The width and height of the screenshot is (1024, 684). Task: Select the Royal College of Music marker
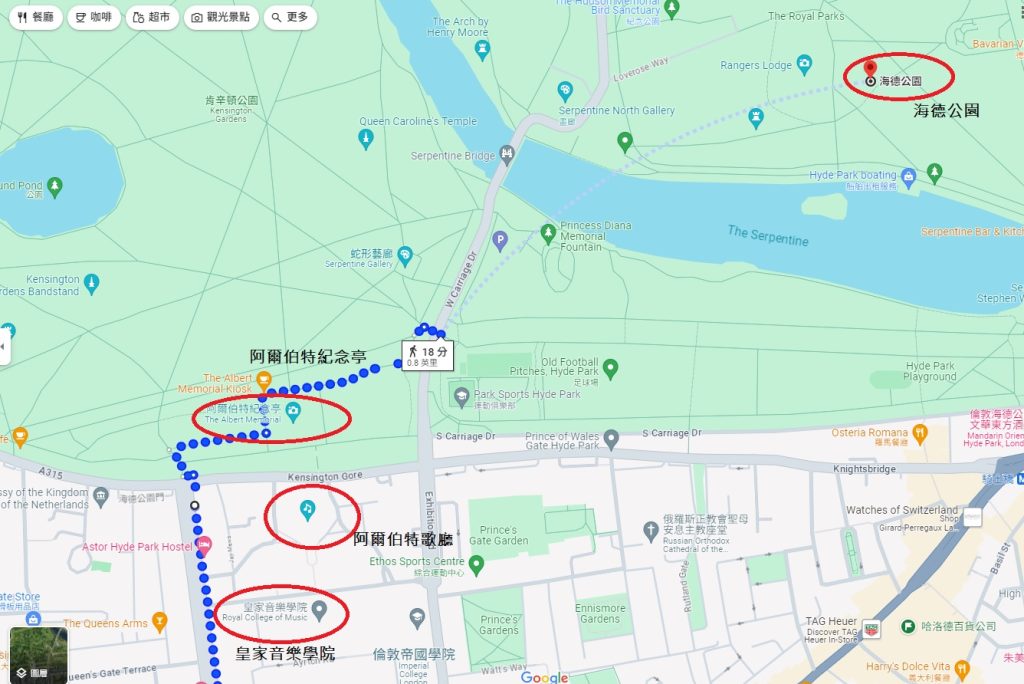319,608
